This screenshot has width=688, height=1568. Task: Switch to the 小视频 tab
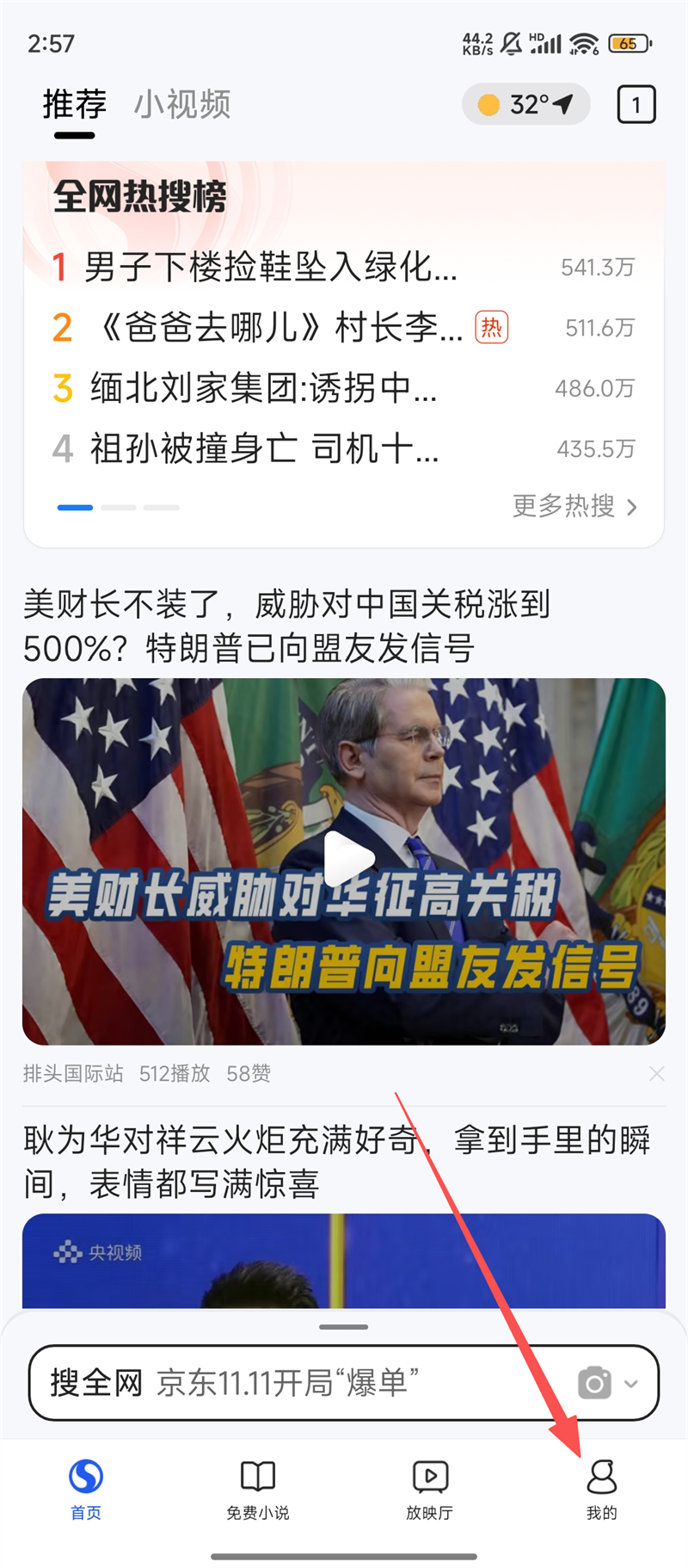pyautogui.click(x=182, y=105)
